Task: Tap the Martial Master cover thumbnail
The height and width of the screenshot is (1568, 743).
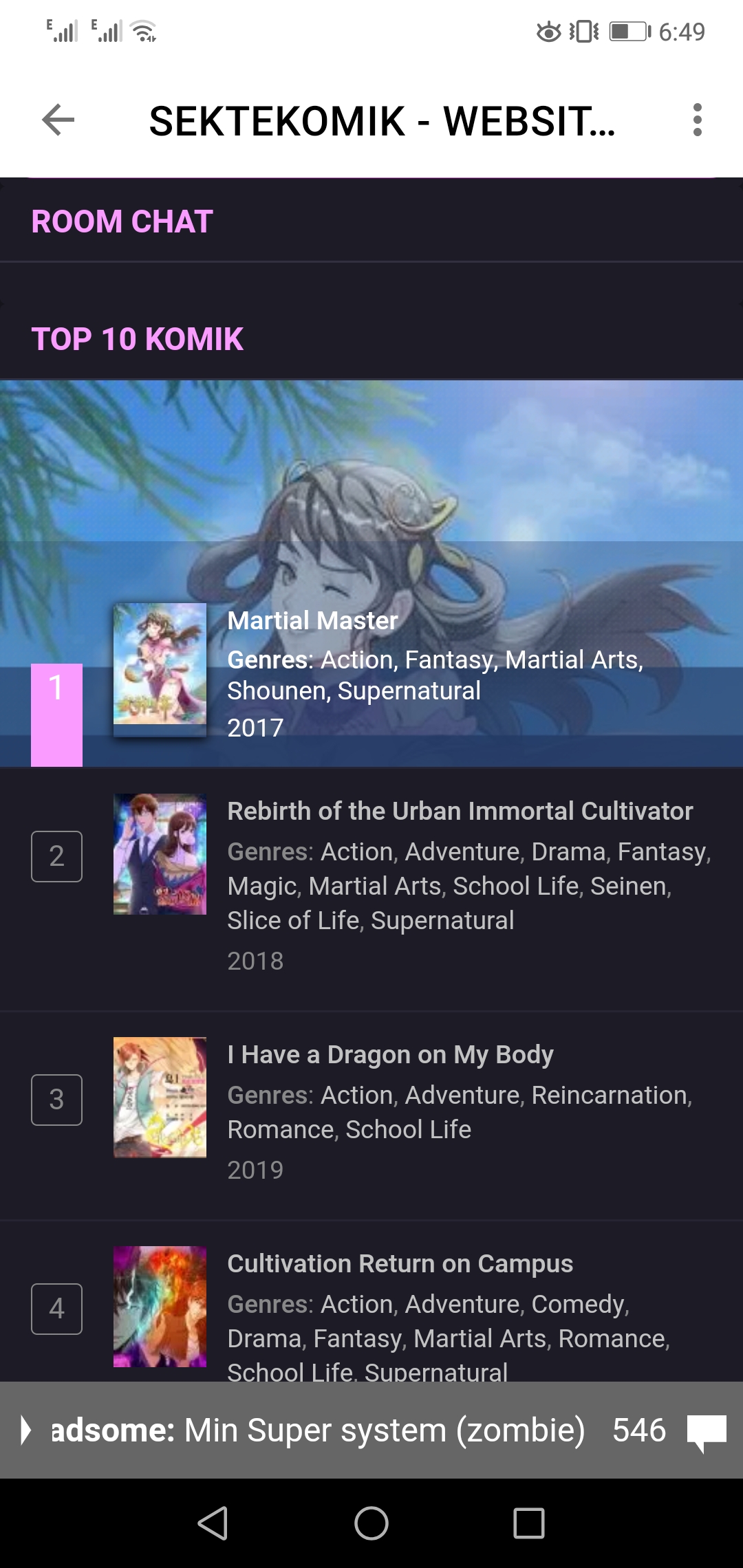Action: pyautogui.click(x=160, y=664)
